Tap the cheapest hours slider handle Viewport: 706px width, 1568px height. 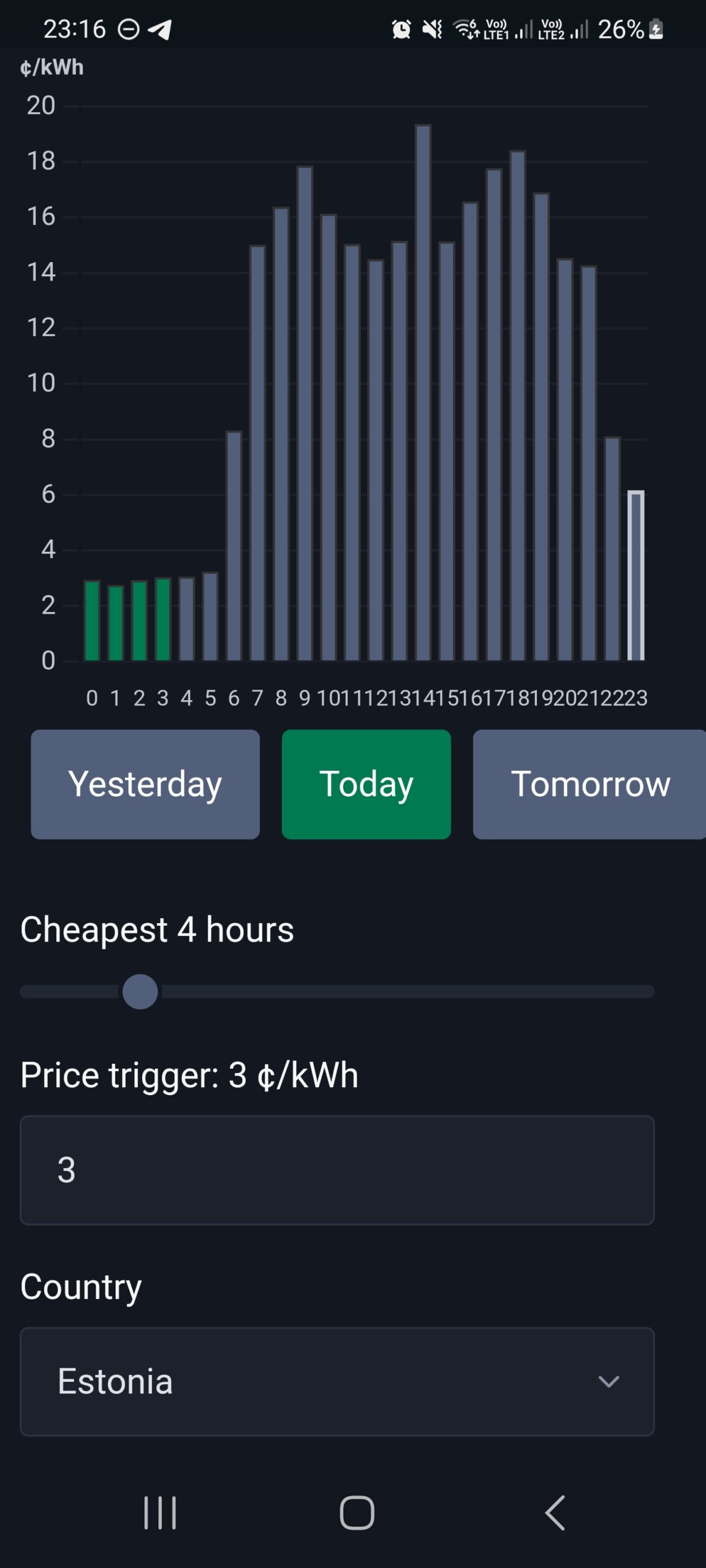pyautogui.click(x=140, y=992)
